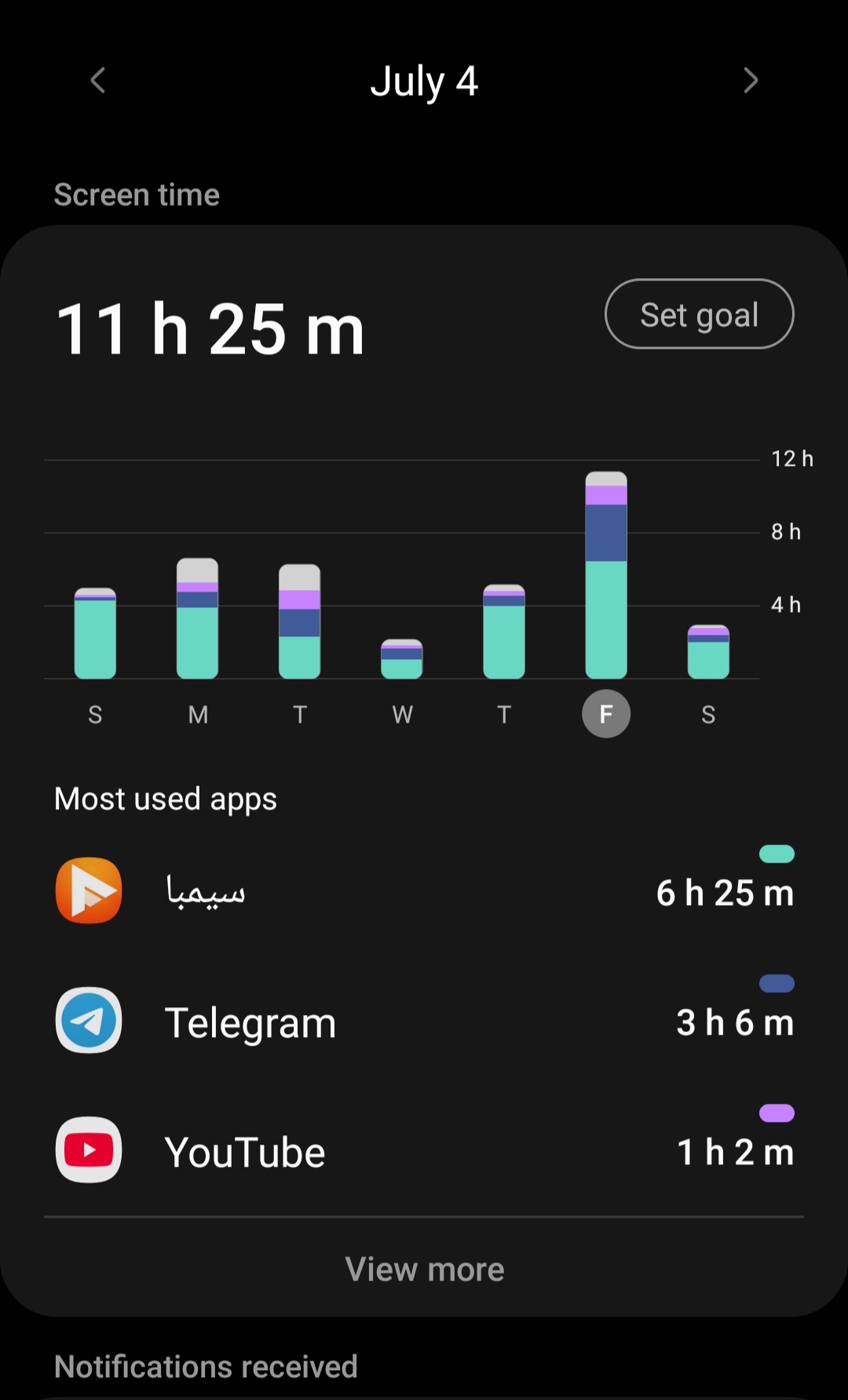Select the Friday day label
The height and width of the screenshot is (1400, 848).
605,714
